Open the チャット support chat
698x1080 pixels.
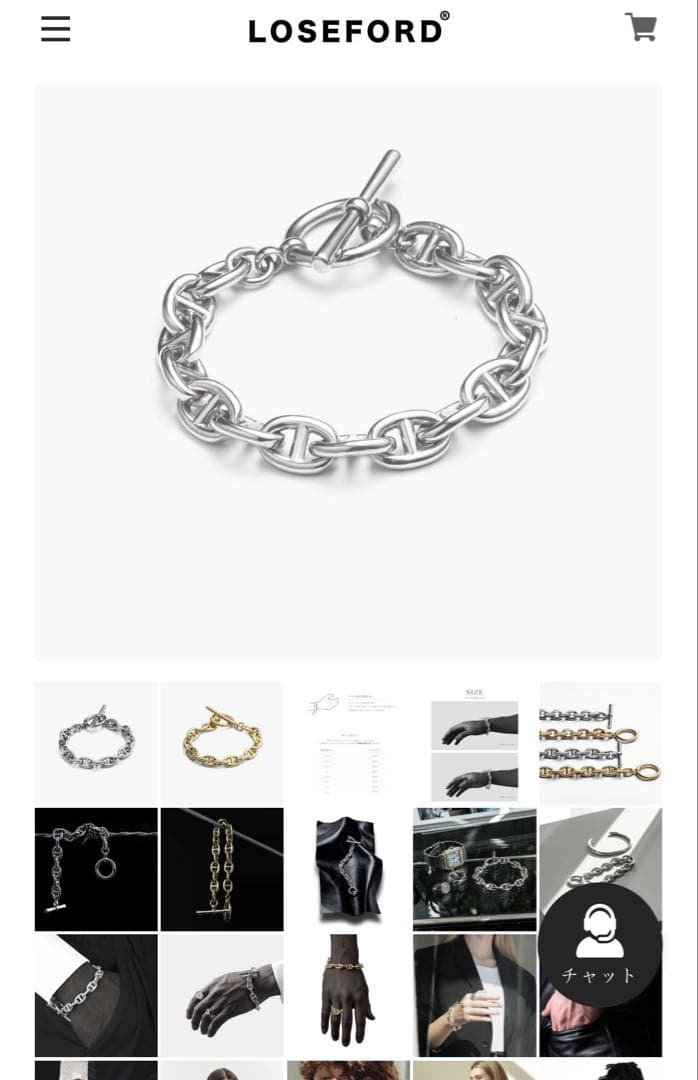click(x=599, y=945)
